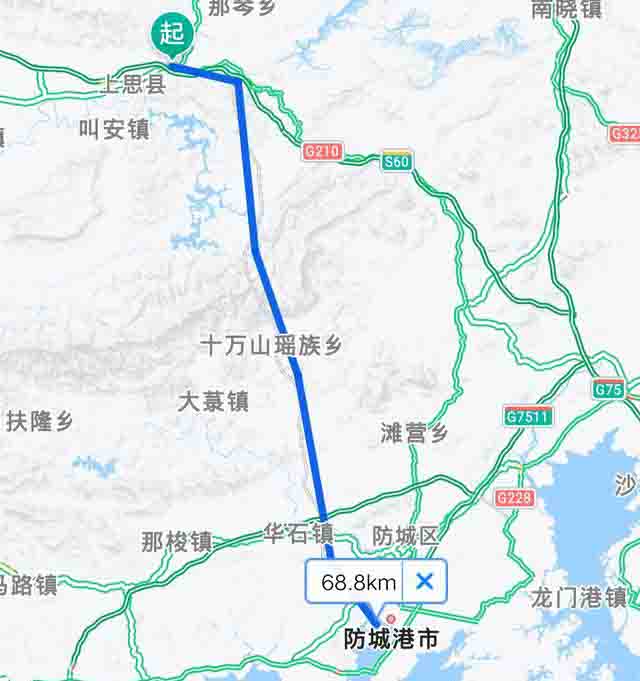
Task: Tap the green start point marker
Action: (x=171, y=33)
